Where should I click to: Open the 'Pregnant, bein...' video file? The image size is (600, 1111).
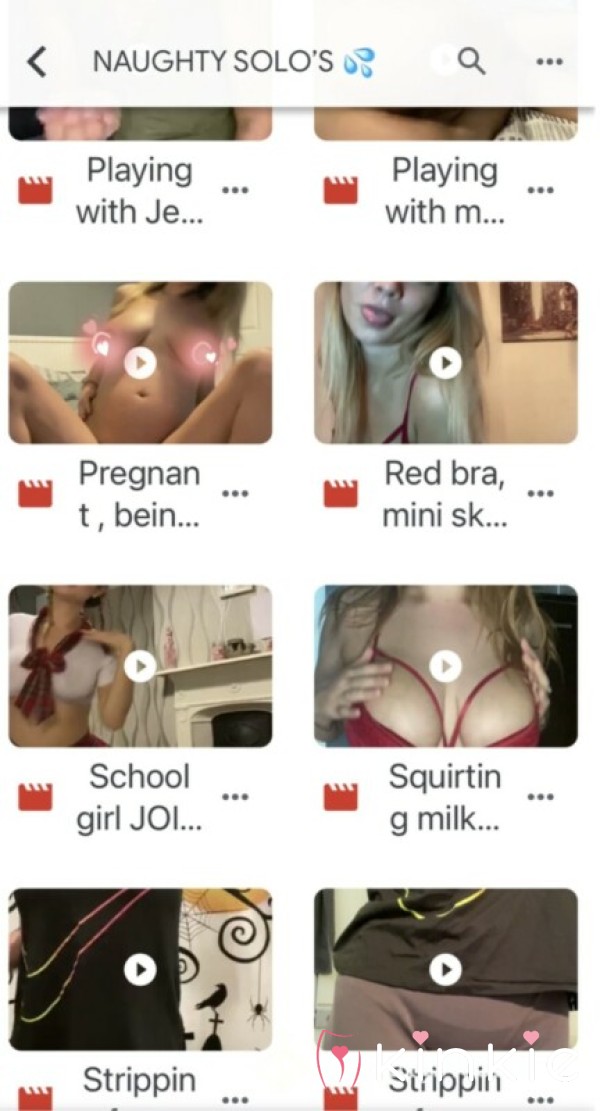tap(140, 363)
